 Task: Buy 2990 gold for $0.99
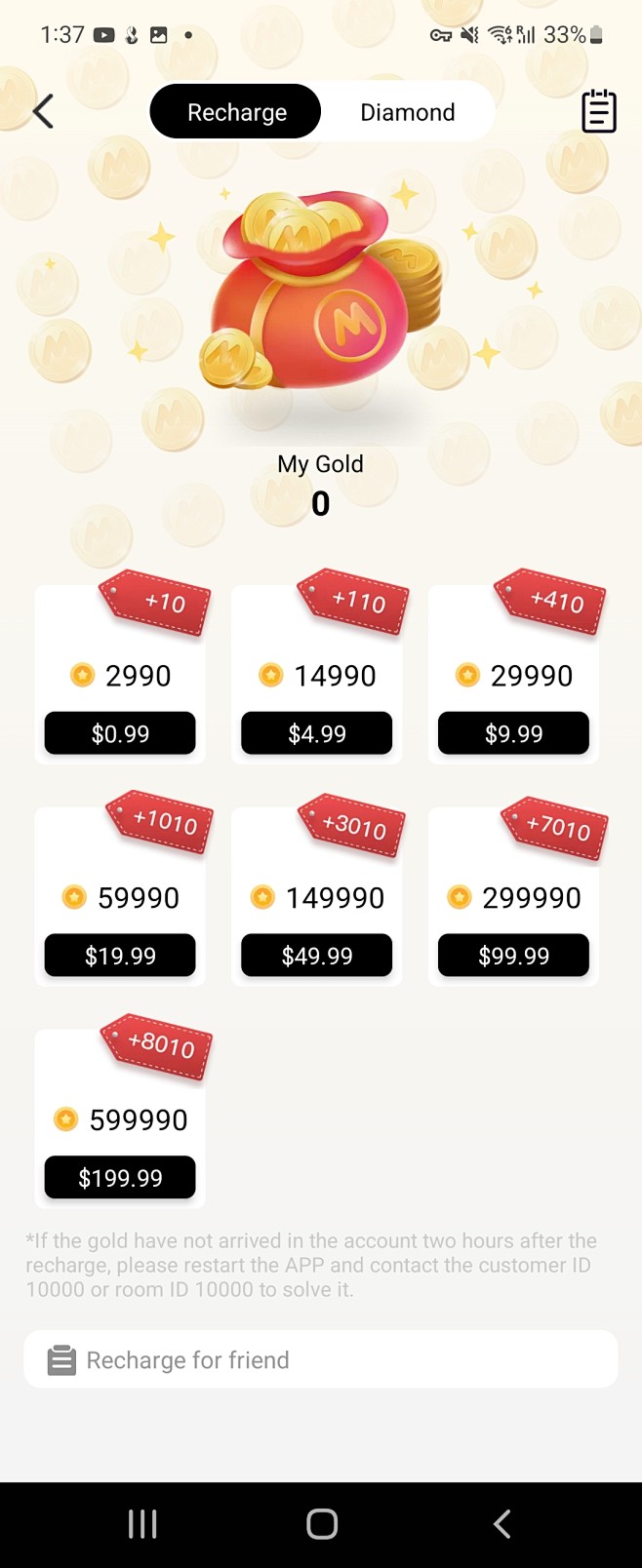click(x=120, y=733)
